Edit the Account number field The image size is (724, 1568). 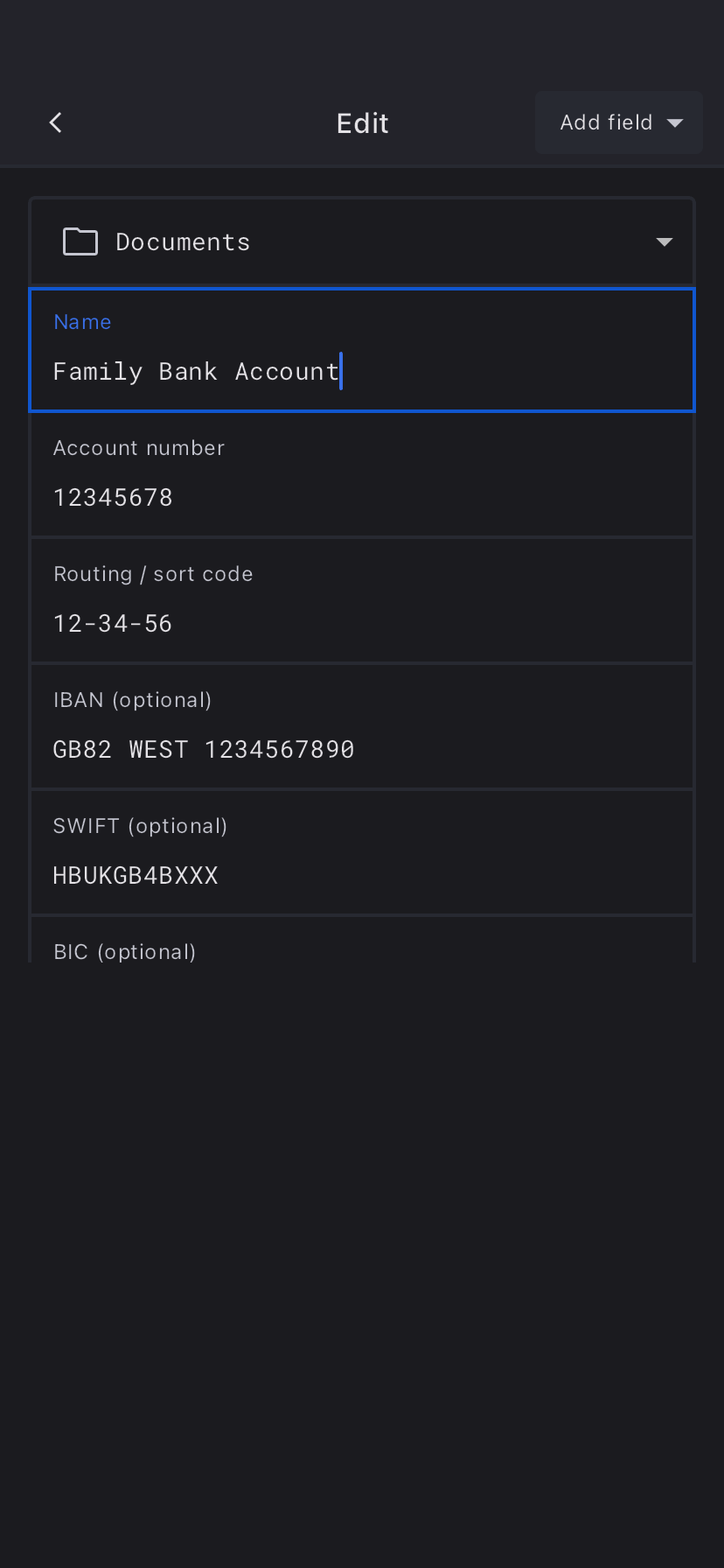tap(362, 496)
